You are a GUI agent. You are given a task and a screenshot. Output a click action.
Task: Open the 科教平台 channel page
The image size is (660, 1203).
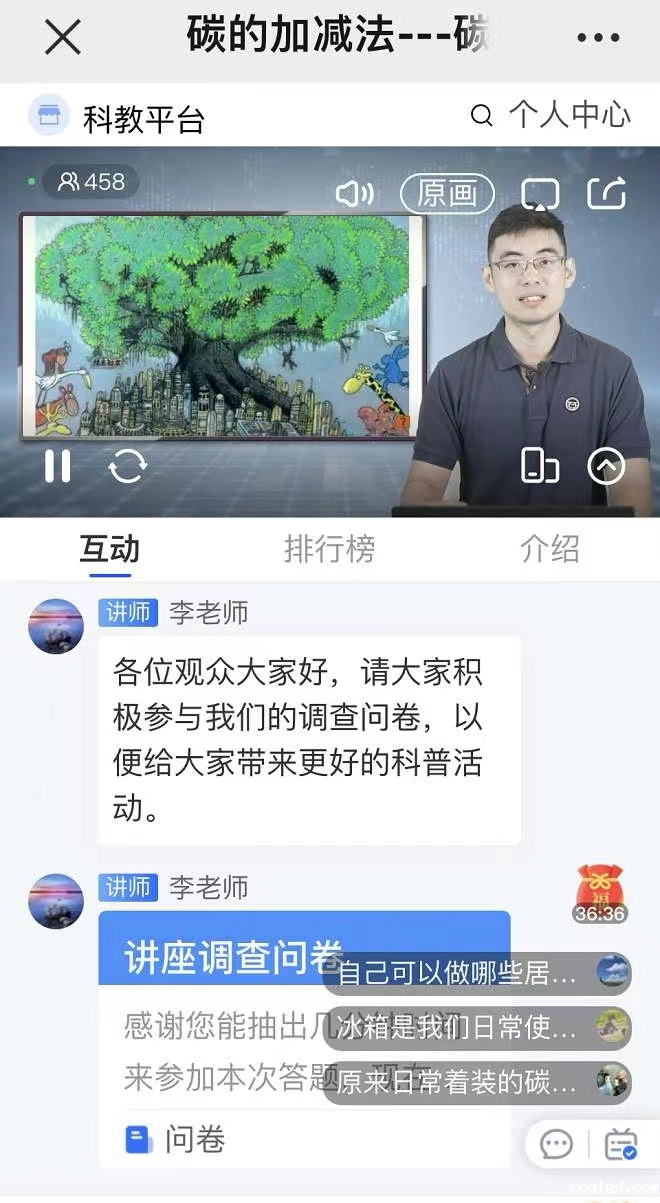pos(118,118)
